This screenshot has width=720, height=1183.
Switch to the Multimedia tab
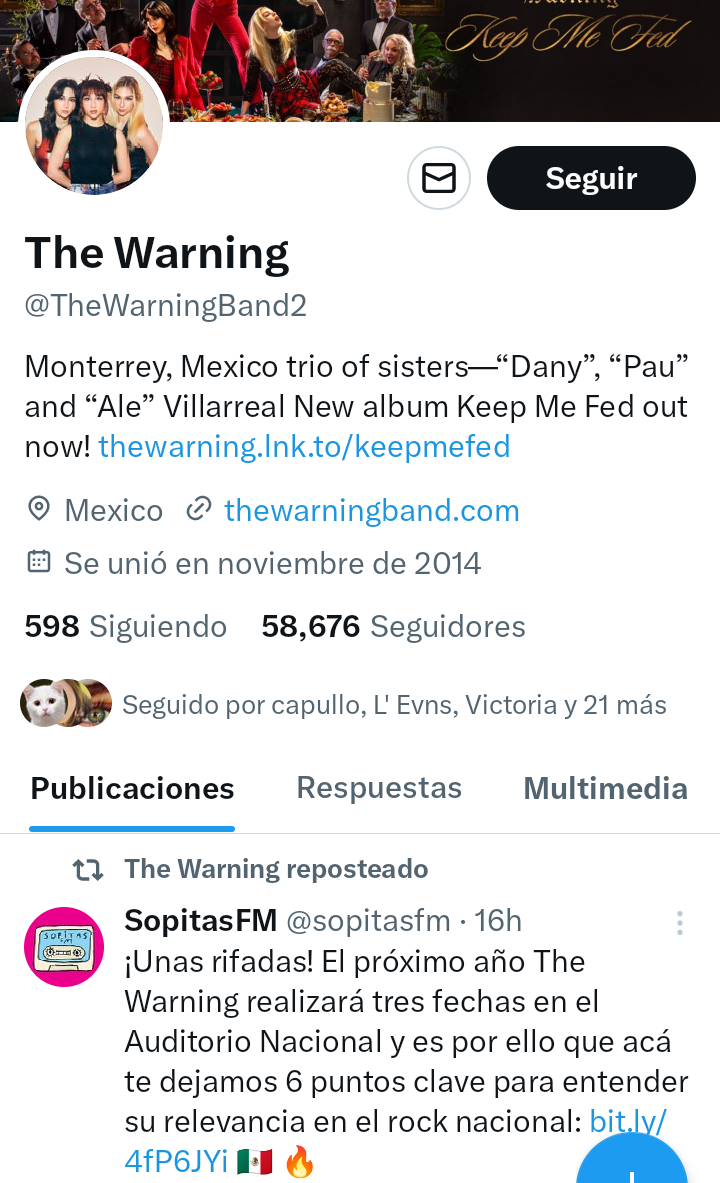(605, 788)
